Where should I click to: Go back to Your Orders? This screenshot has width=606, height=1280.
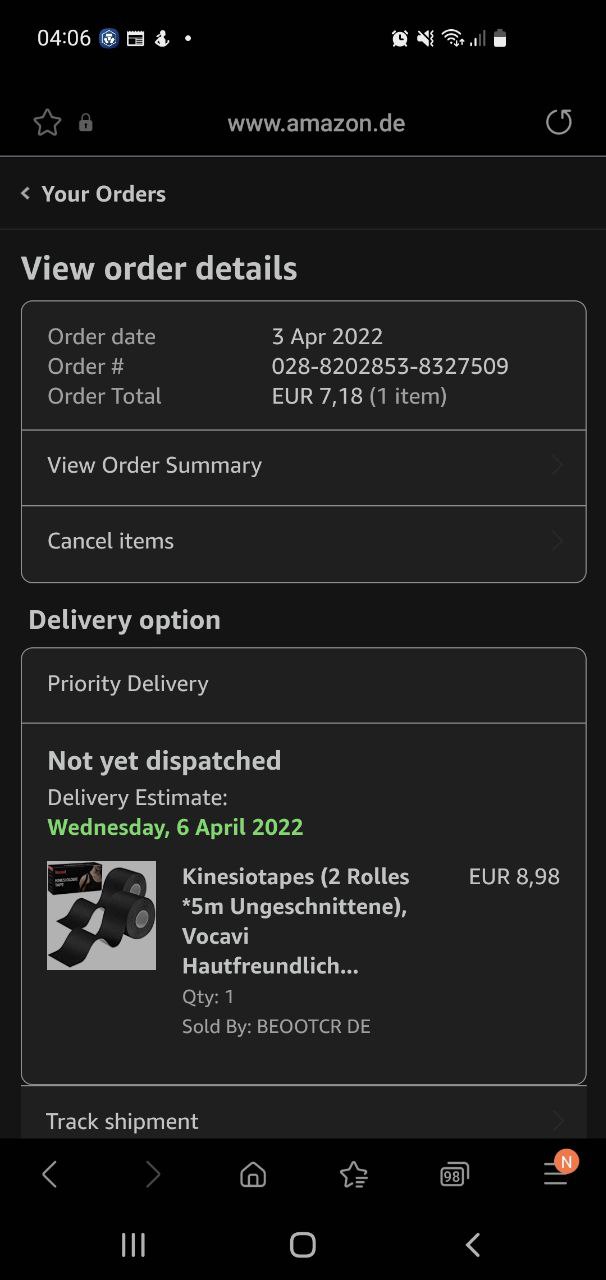[x=93, y=194]
